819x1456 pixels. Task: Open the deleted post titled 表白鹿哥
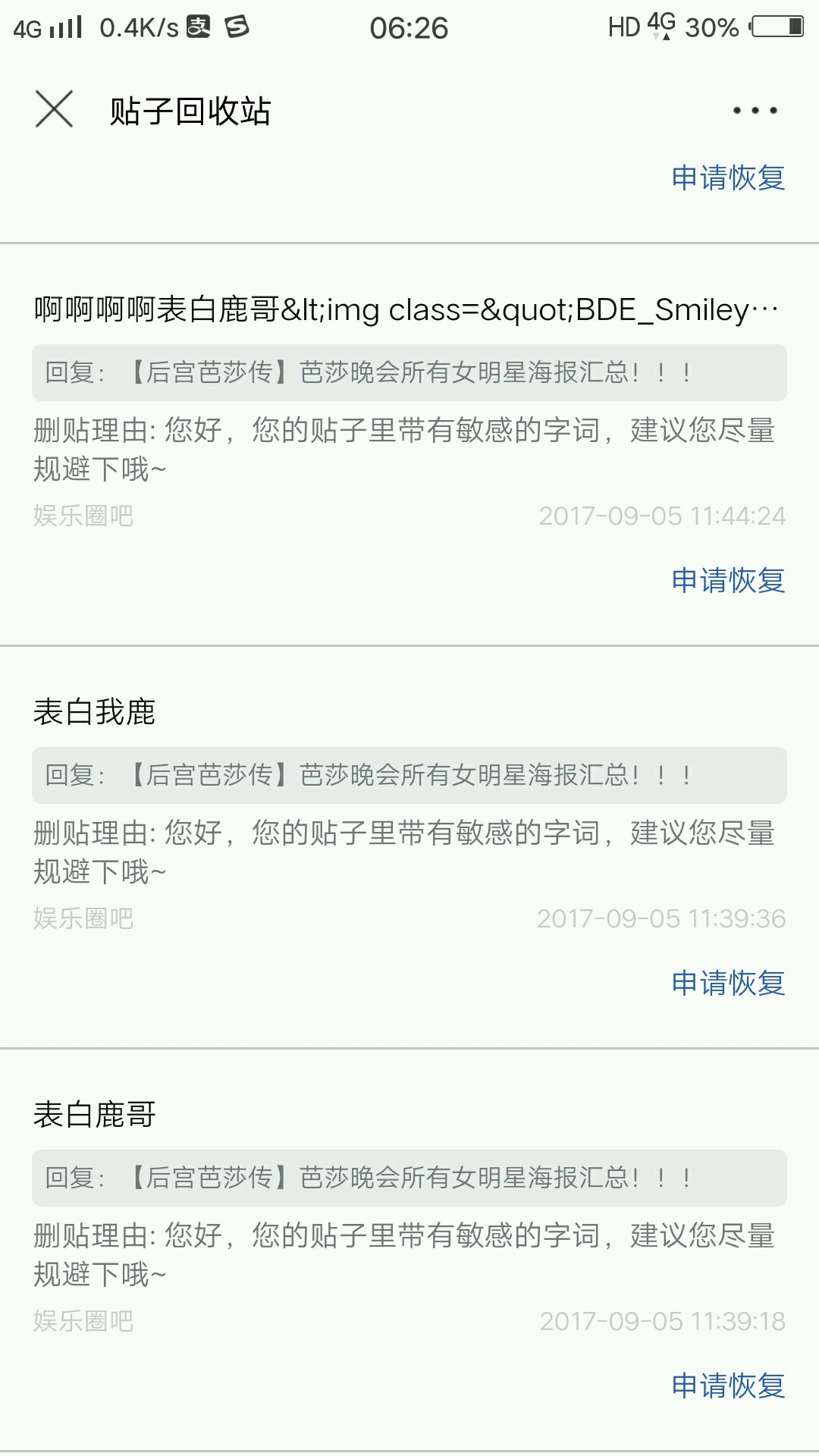95,1116
